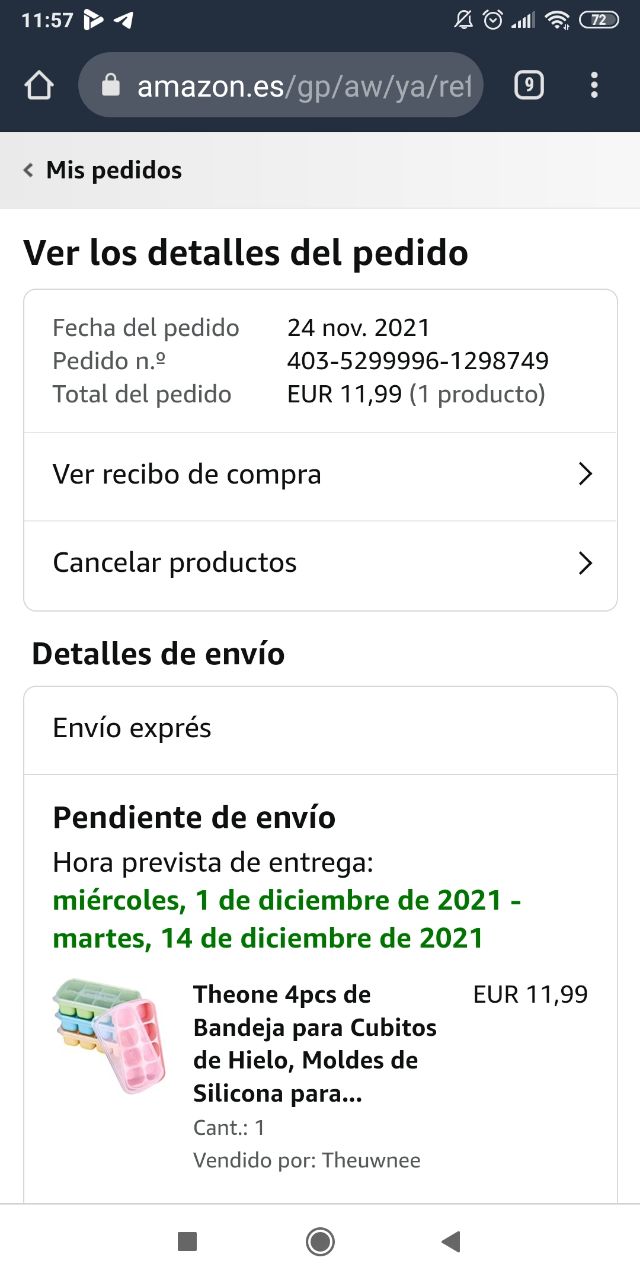Open the ice cube tray product image
640x1280 pixels.
point(110,1034)
